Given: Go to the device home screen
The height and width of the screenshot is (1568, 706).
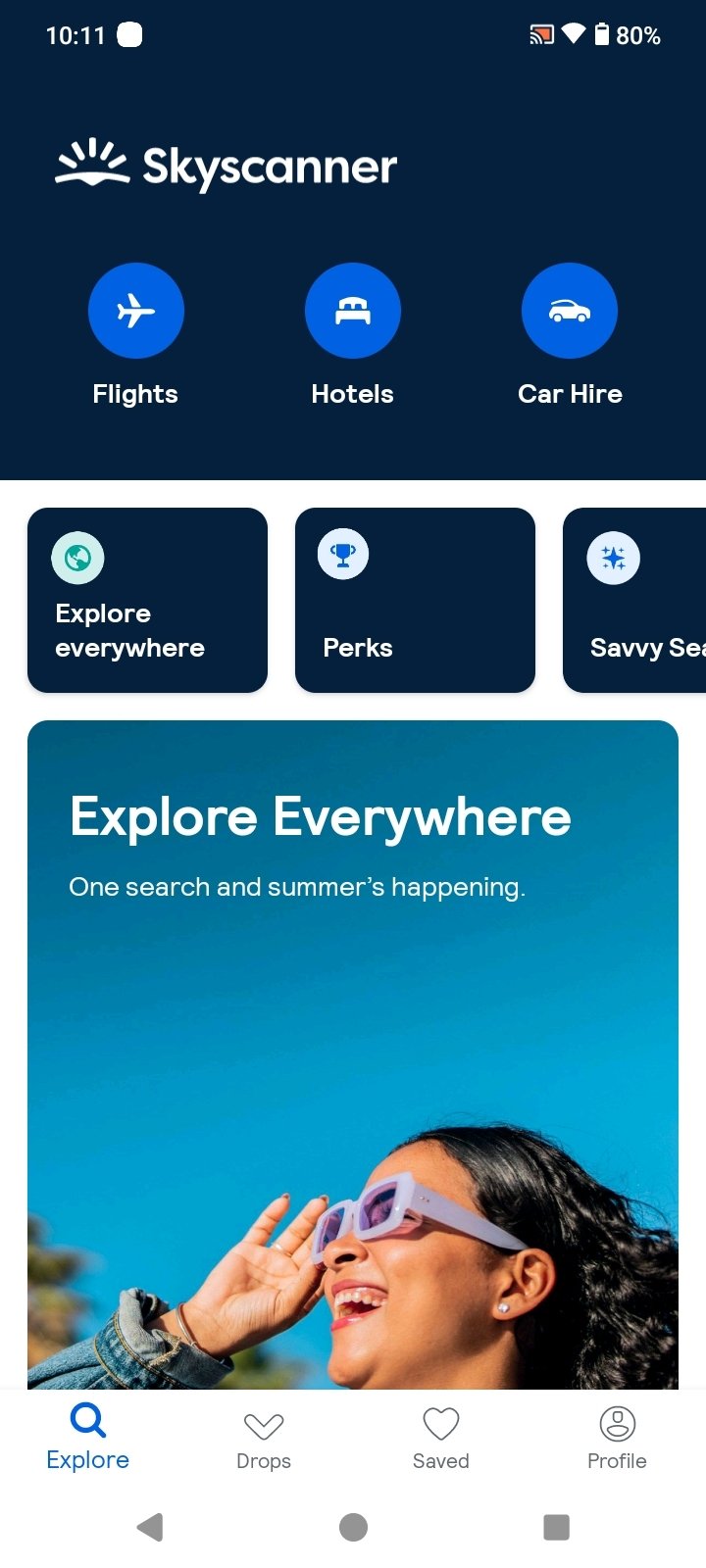Looking at the screenshot, I should 353,1527.
